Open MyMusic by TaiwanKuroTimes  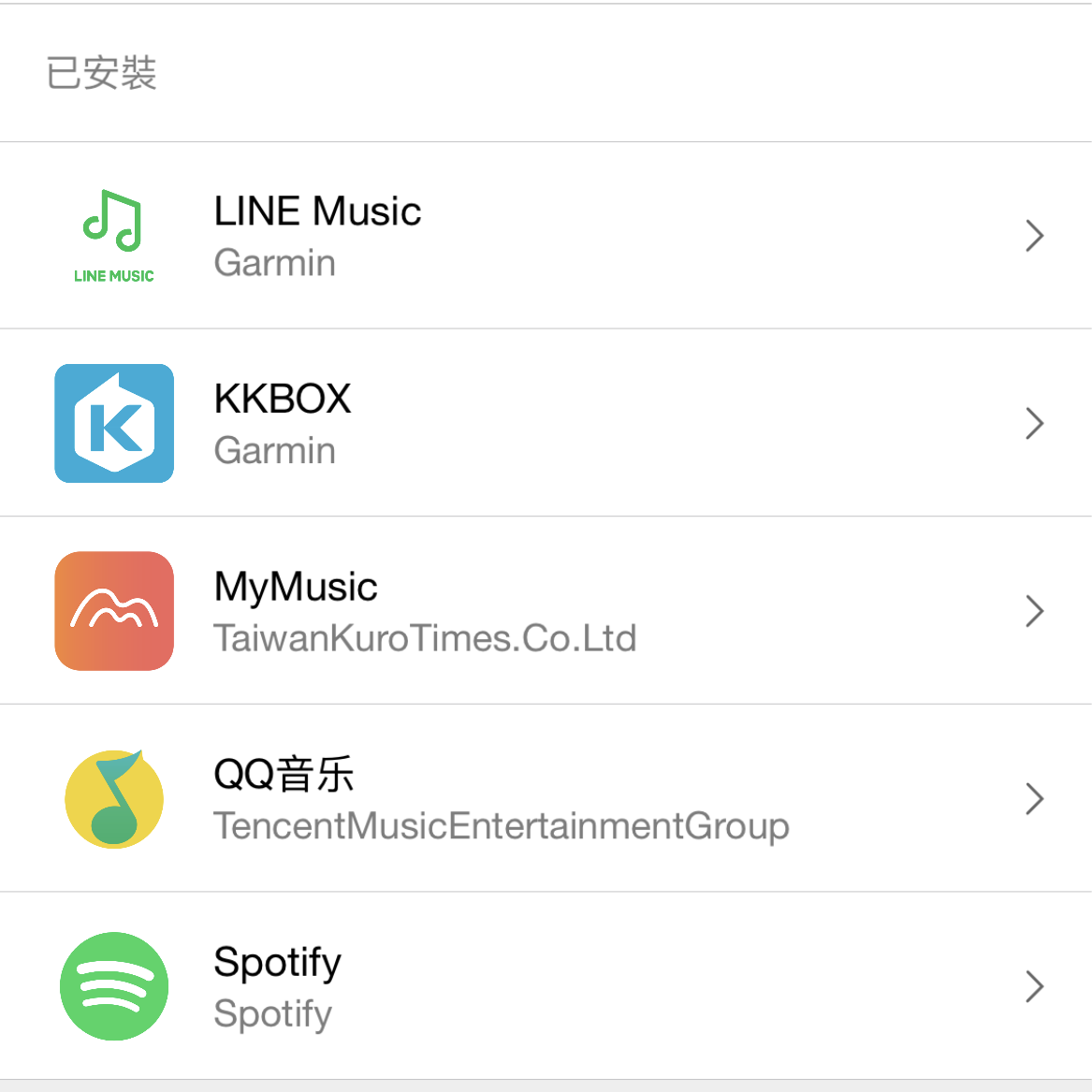pos(546,611)
